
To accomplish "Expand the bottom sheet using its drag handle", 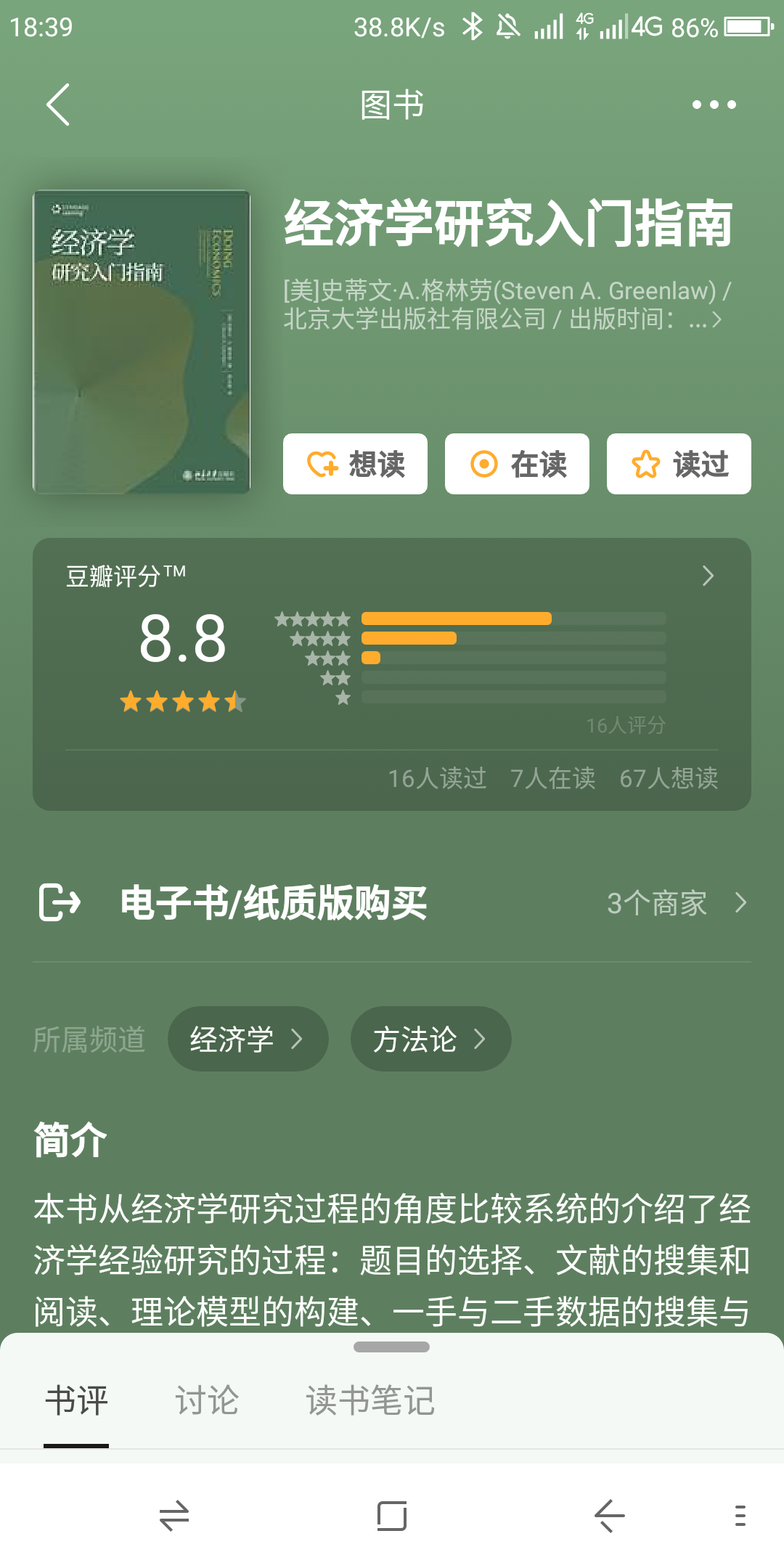I will click(391, 1347).
